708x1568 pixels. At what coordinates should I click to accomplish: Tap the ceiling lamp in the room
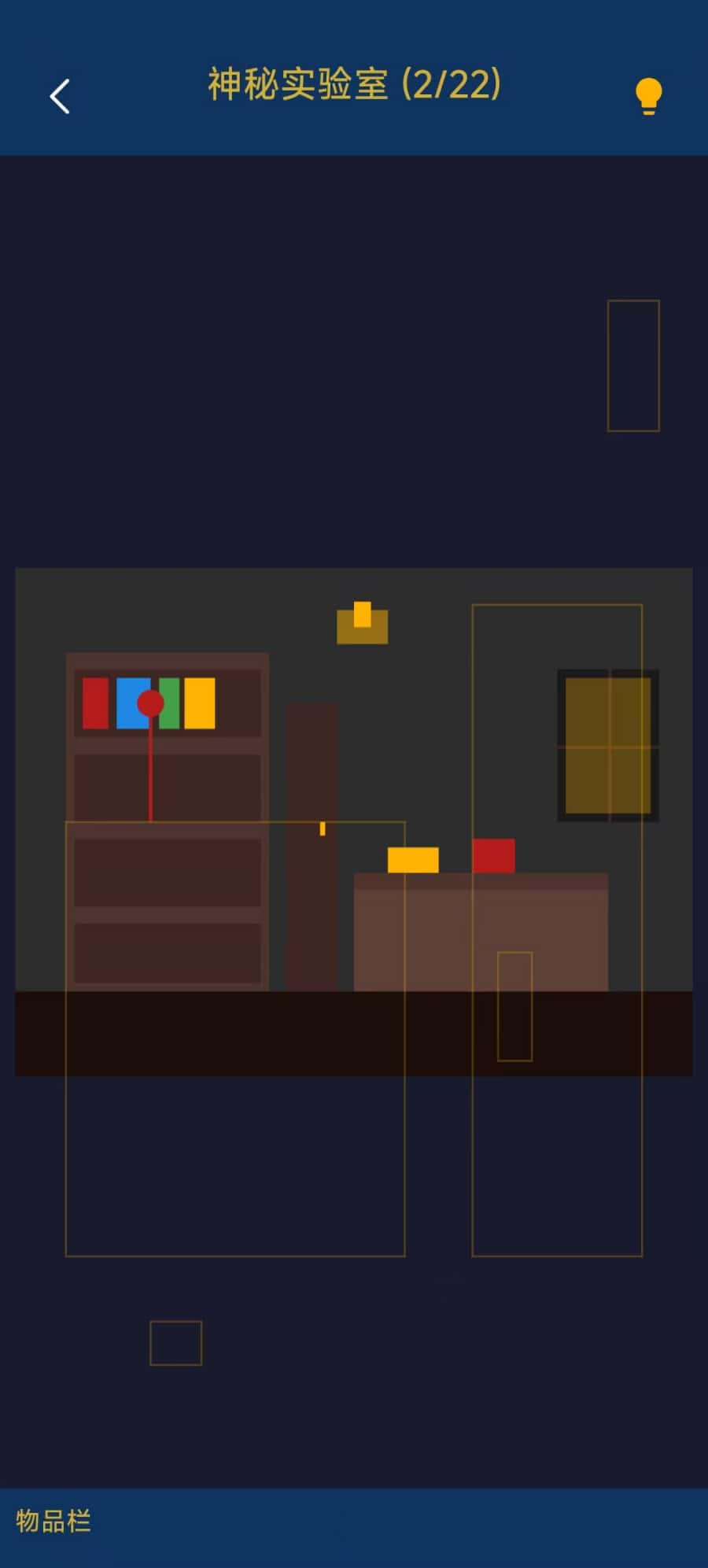coord(362,624)
